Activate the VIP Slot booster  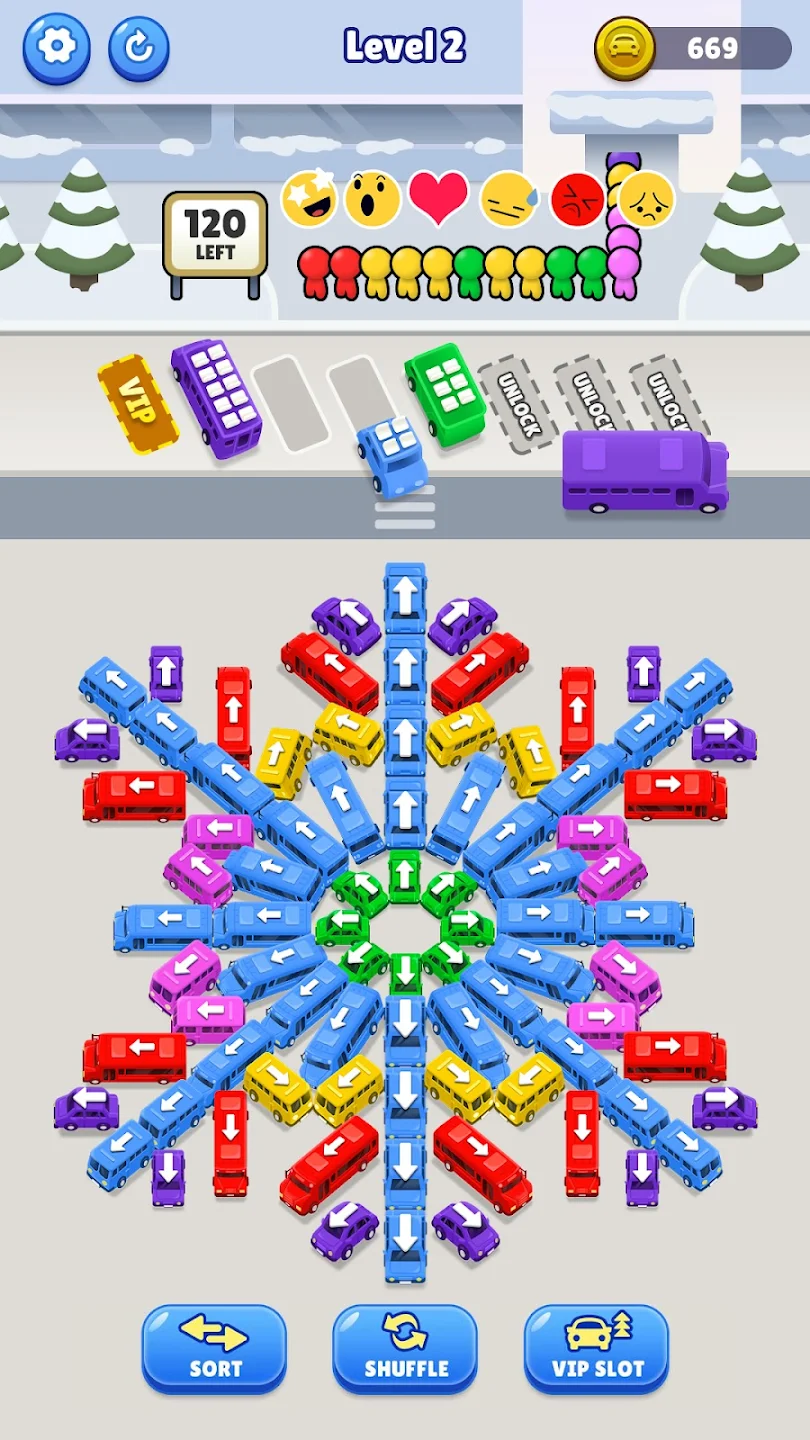596,1348
